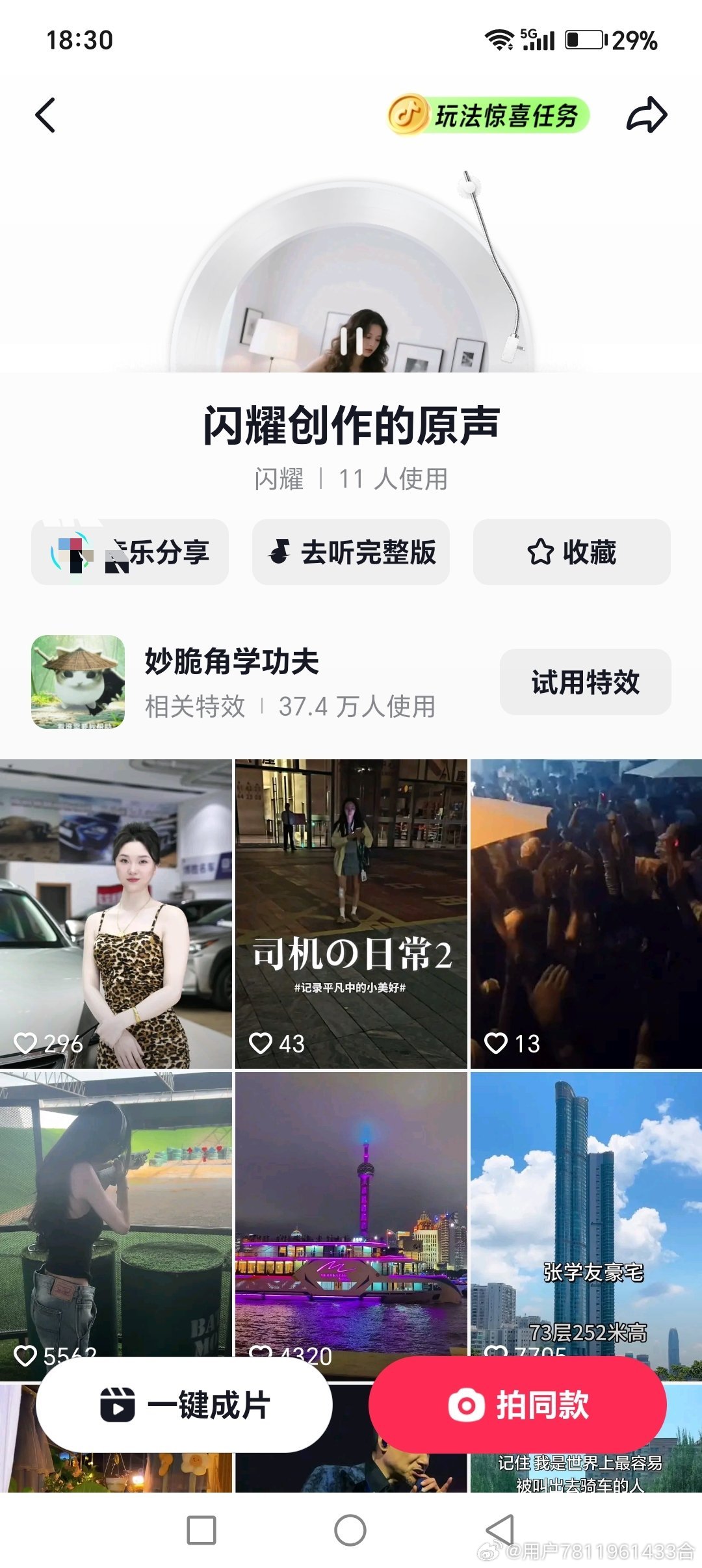Go to the system home screen
Viewport: 702px width, 1568px height.
coord(350,1530)
